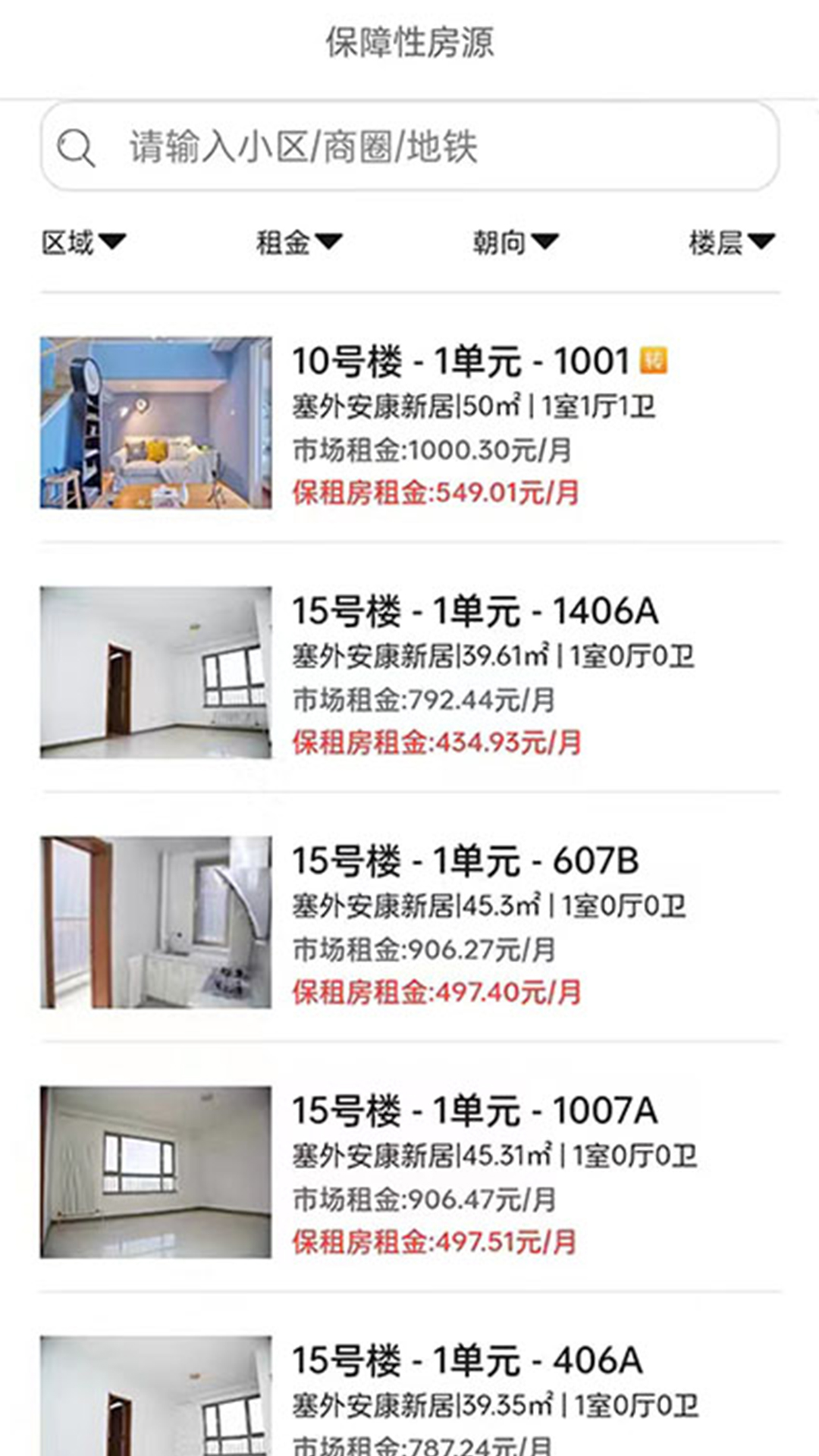Tap the red 保租房租金:549.01元/月 price text
This screenshot has width=819, height=1456.
coord(435,492)
